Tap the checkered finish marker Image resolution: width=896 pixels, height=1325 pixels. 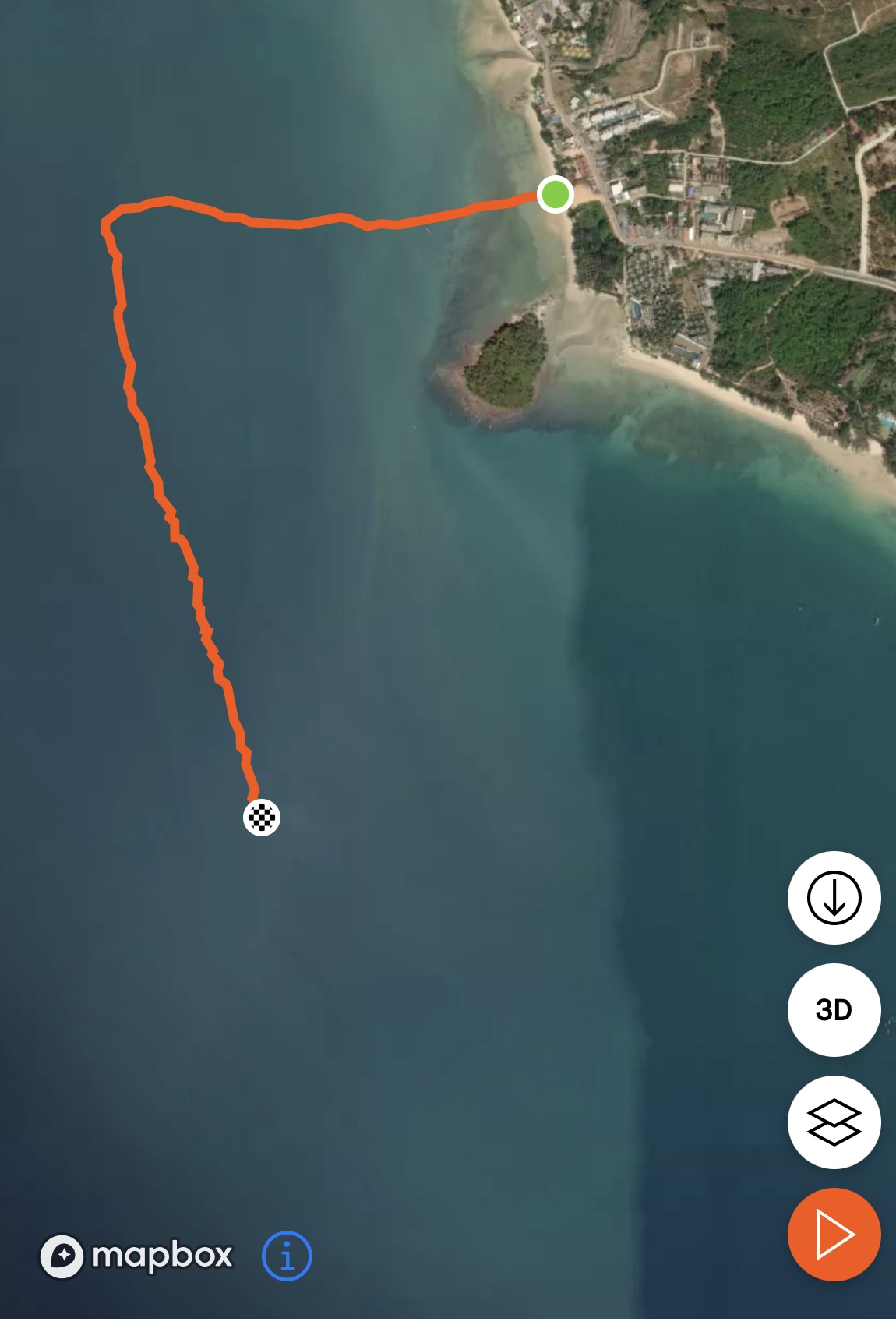coord(262,818)
